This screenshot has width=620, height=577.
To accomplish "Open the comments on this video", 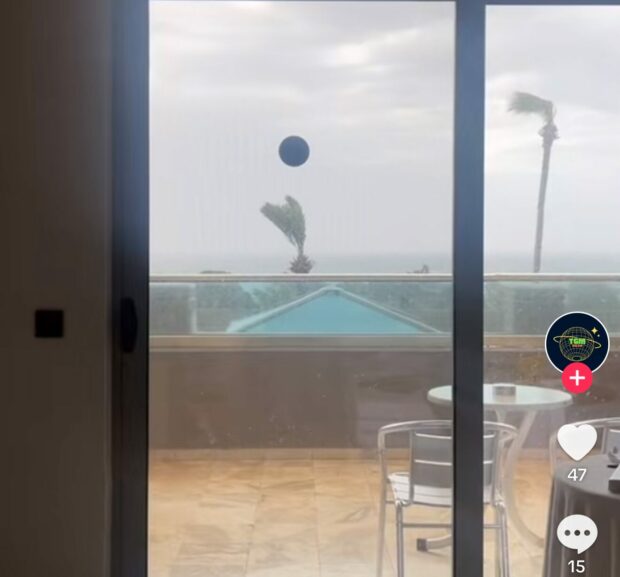I will coord(577,534).
